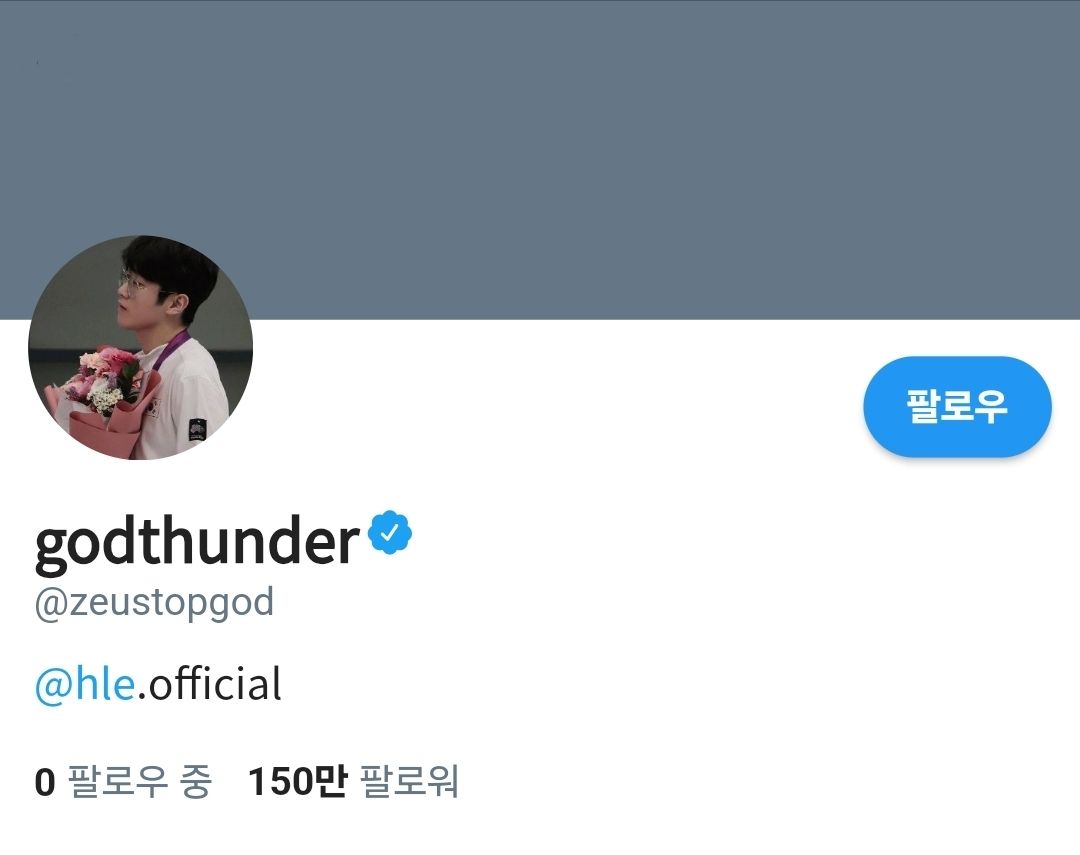Open the gray header banner image
Viewport: 1080px width, 855px height.
coord(600,150)
